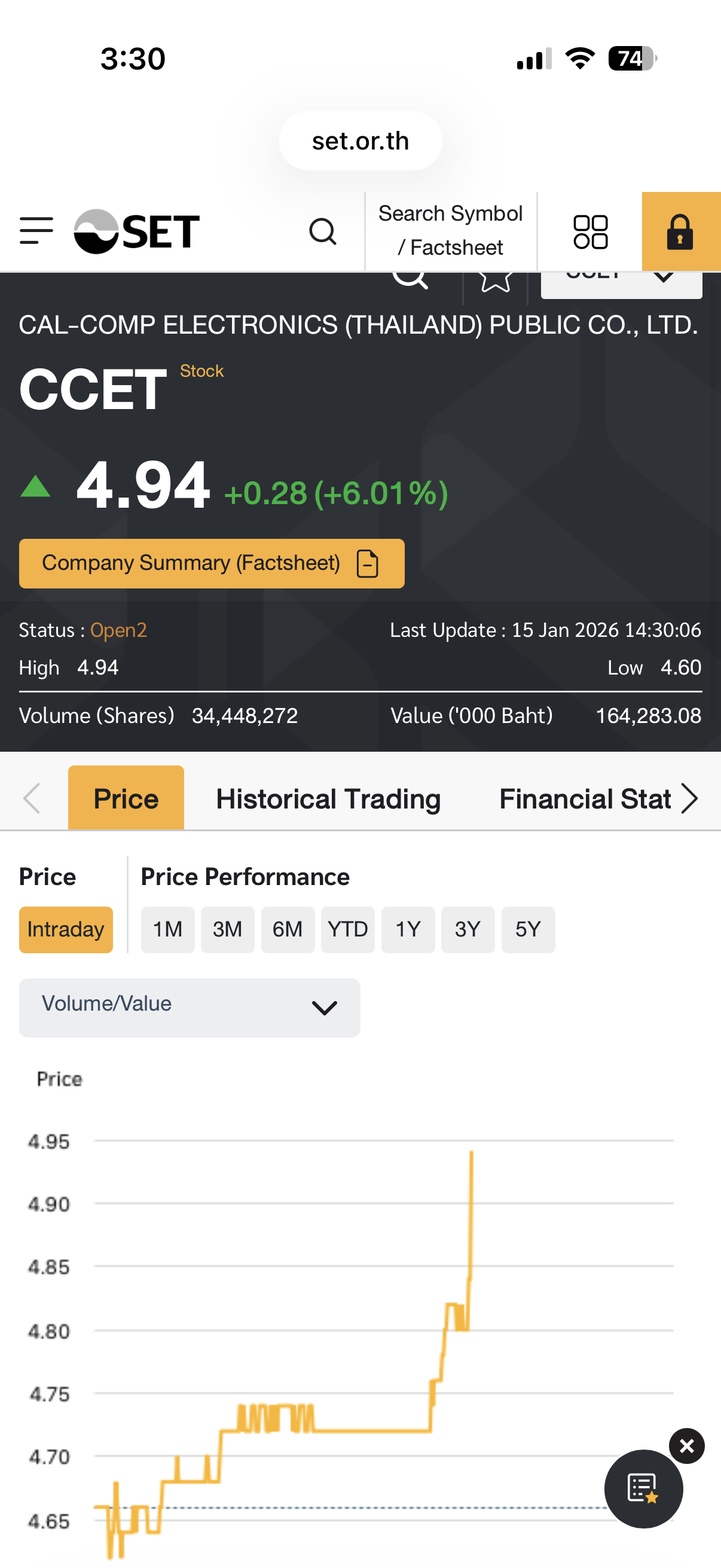Select the 5Y performance range
Viewport: 721px width, 1568px height.
click(x=527, y=929)
